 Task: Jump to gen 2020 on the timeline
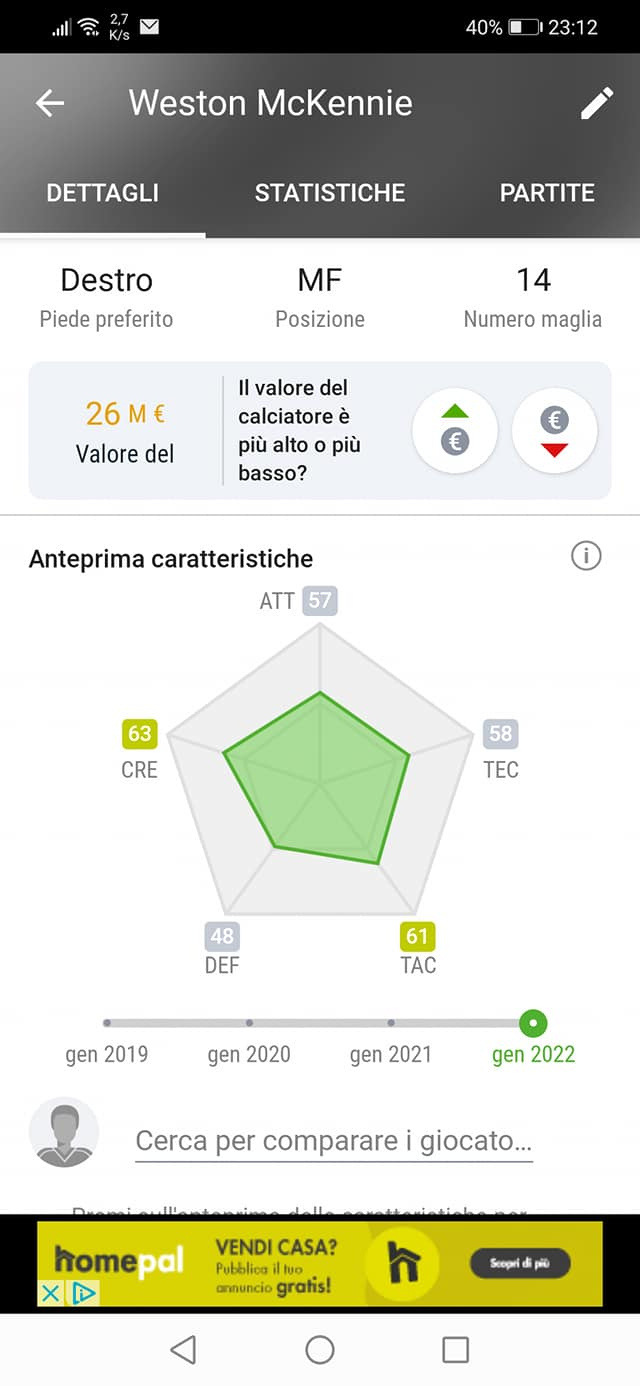coord(249,1023)
